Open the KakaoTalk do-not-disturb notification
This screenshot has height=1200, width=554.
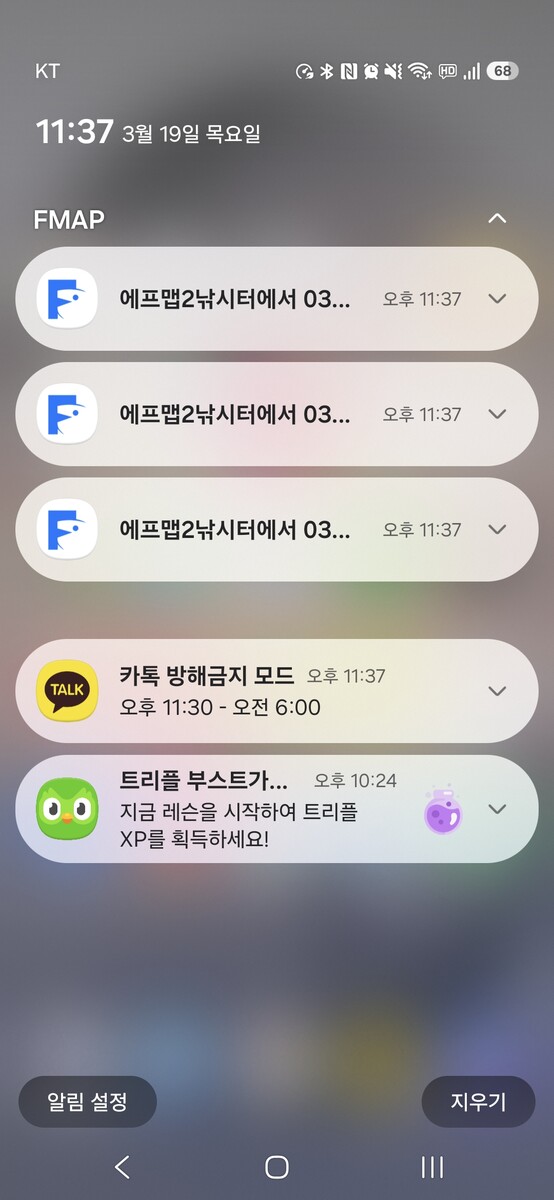(x=277, y=691)
